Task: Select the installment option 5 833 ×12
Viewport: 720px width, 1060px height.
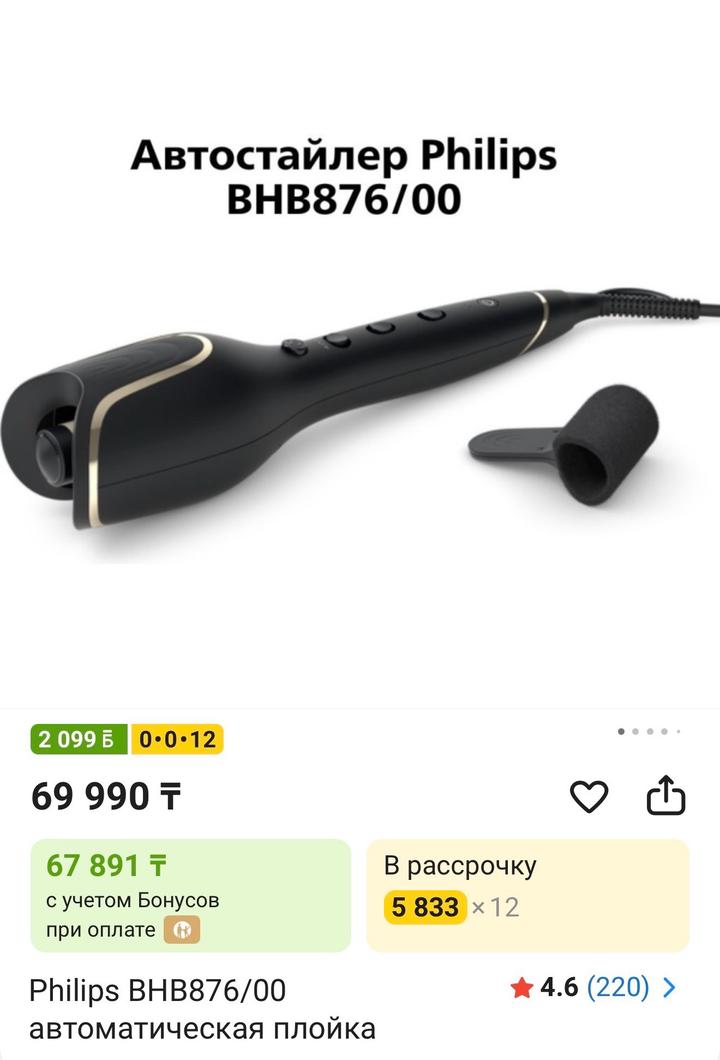Action: [527, 895]
